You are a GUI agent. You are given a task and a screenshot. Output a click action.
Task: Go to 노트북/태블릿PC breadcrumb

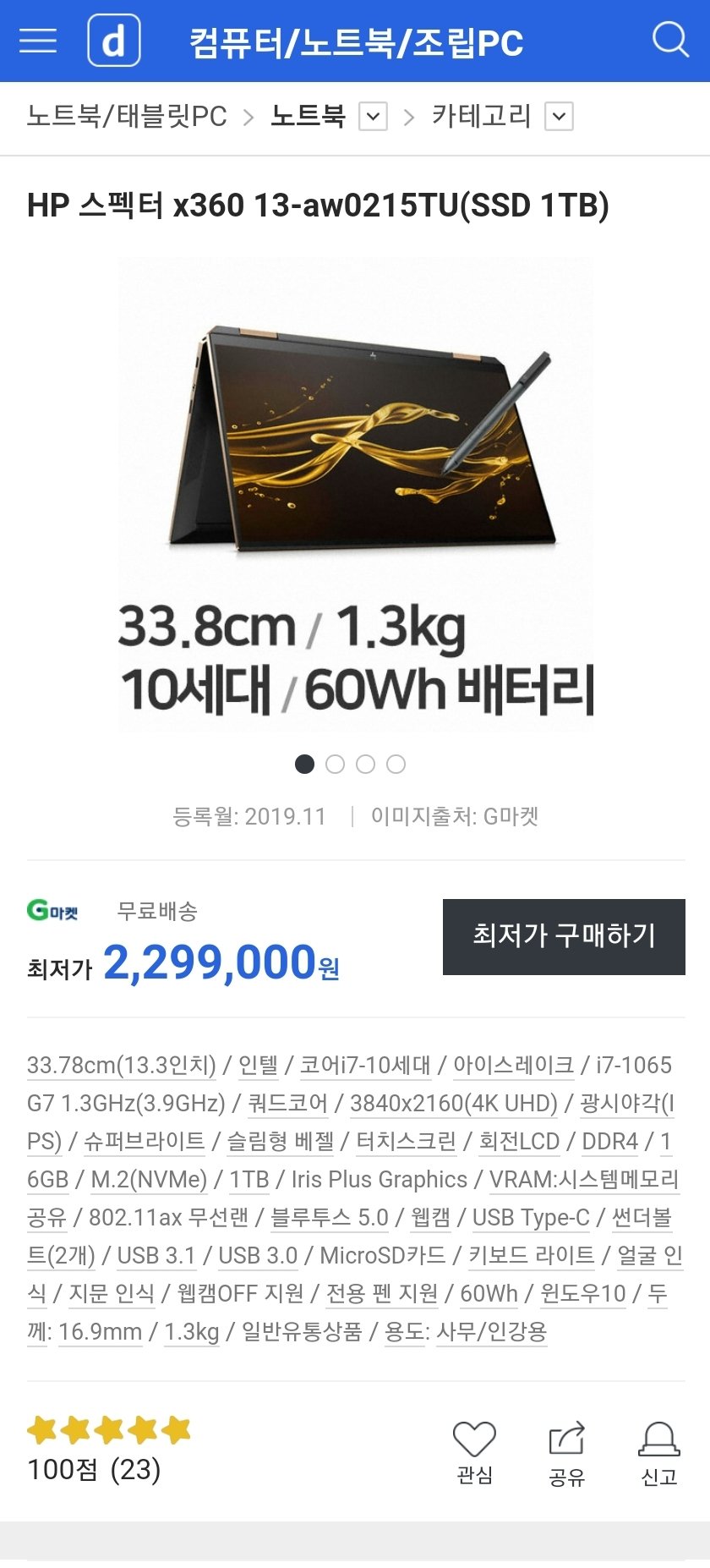(127, 116)
